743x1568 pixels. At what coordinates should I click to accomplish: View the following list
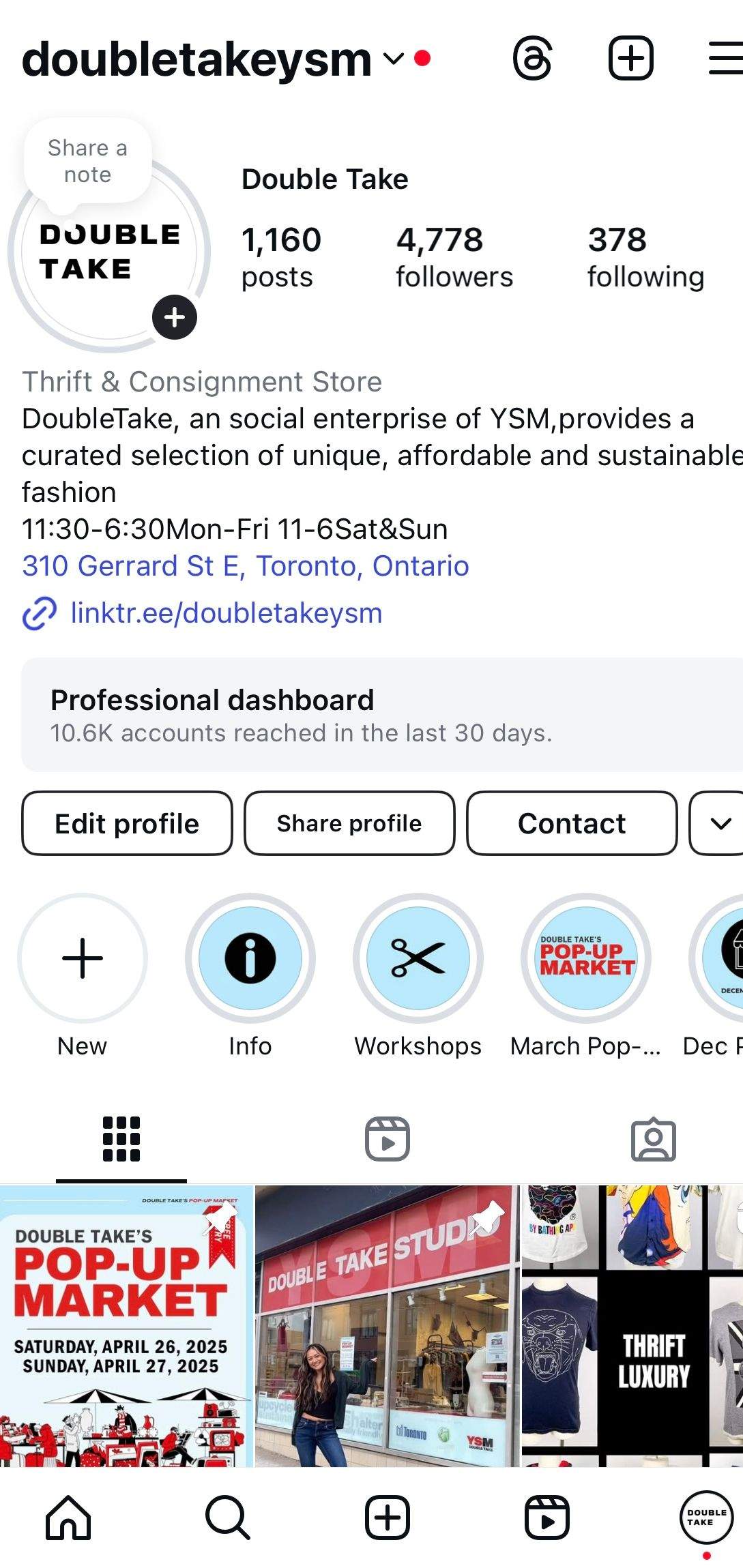pyautogui.click(x=646, y=257)
